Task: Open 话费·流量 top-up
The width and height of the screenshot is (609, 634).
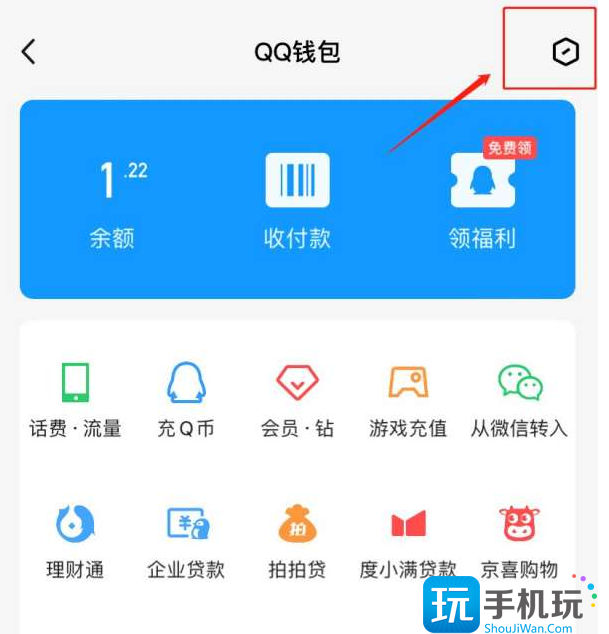Action: [75, 400]
